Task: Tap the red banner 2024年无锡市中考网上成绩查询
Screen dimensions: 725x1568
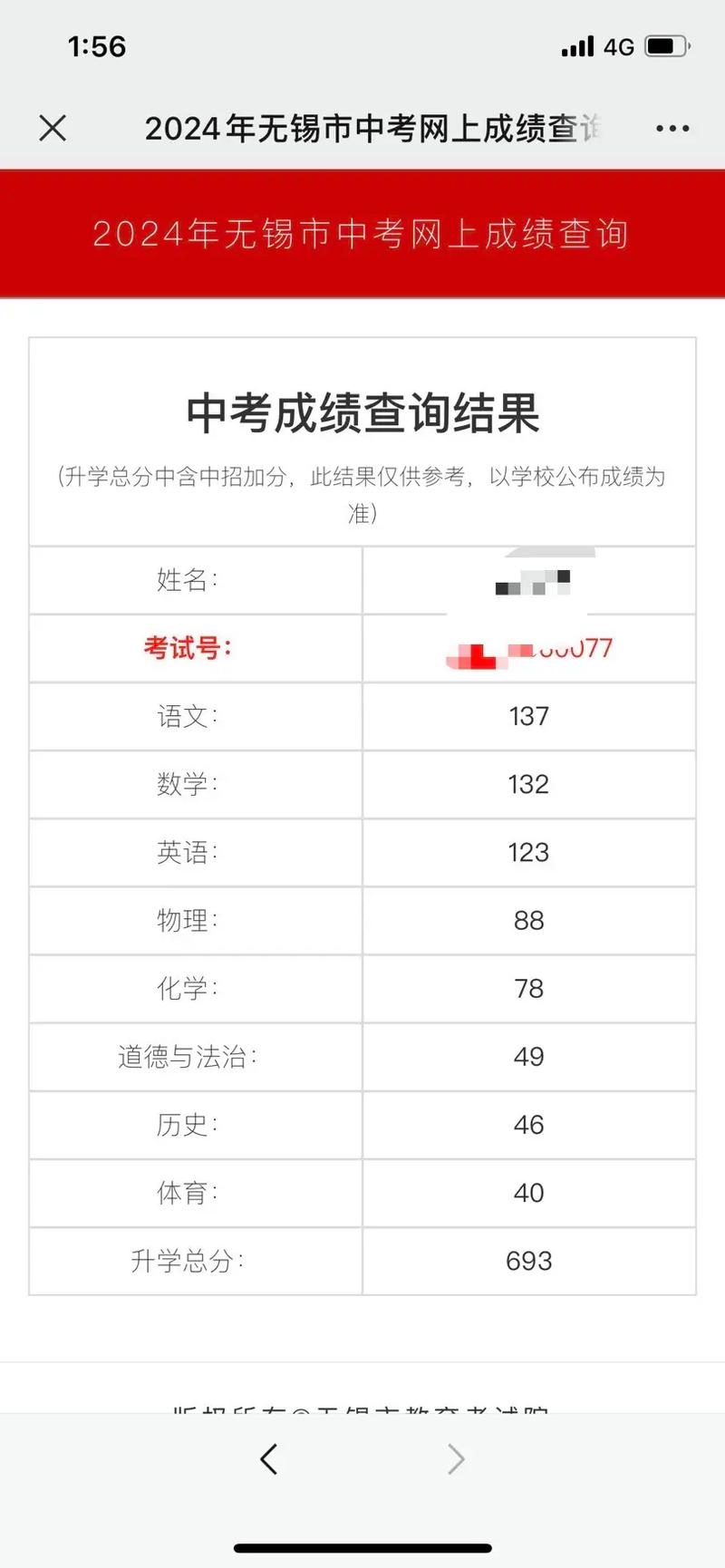Action: [x=362, y=234]
